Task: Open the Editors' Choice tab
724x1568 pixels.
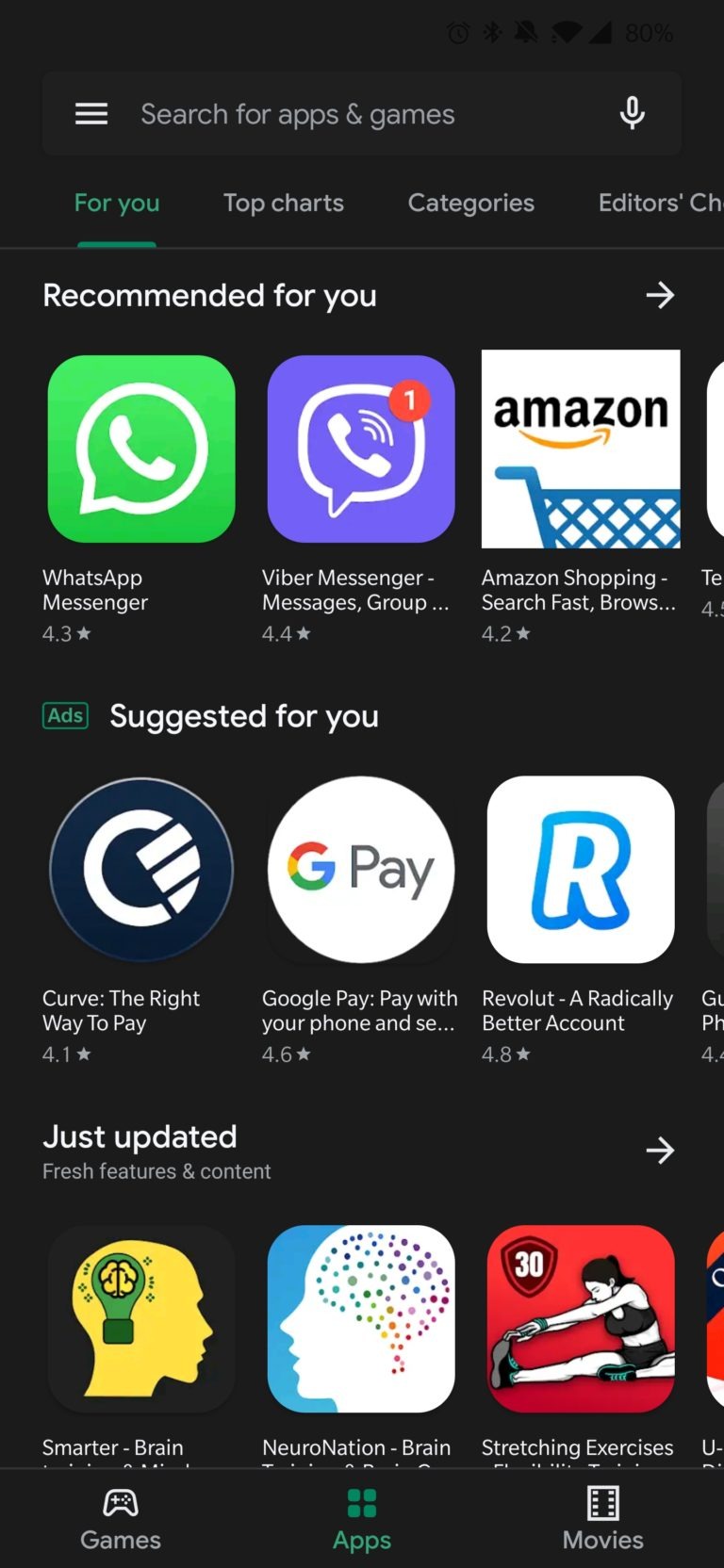Action: [659, 203]
